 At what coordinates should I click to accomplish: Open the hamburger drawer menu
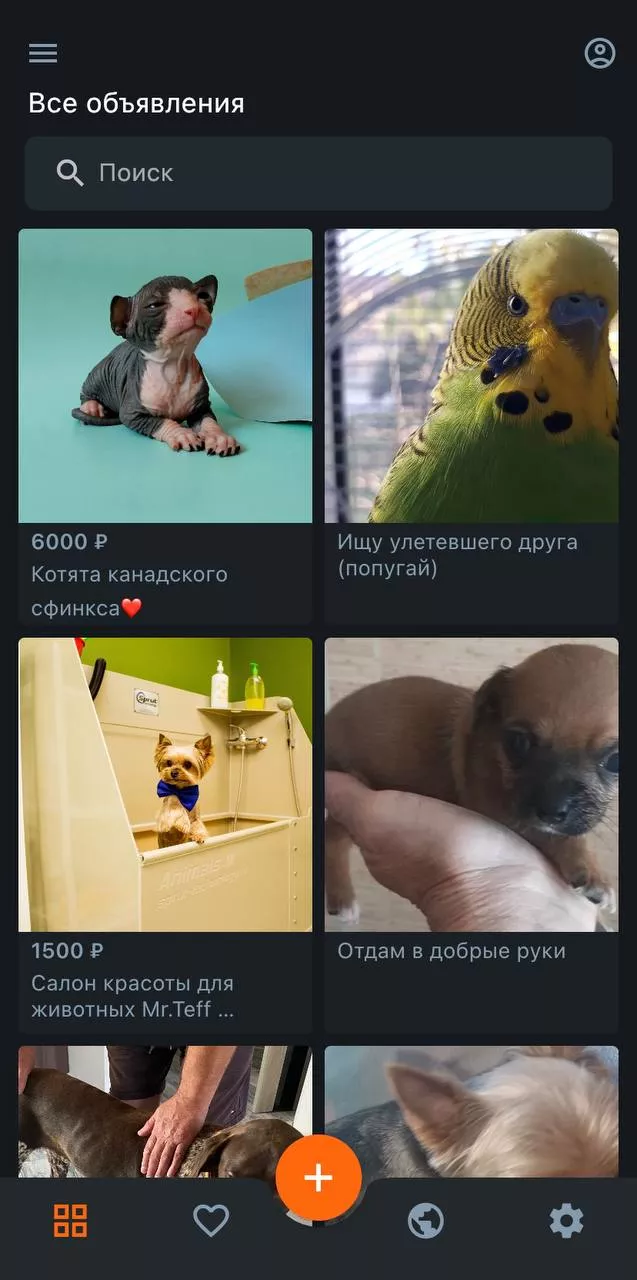click(x=43, y=53)
